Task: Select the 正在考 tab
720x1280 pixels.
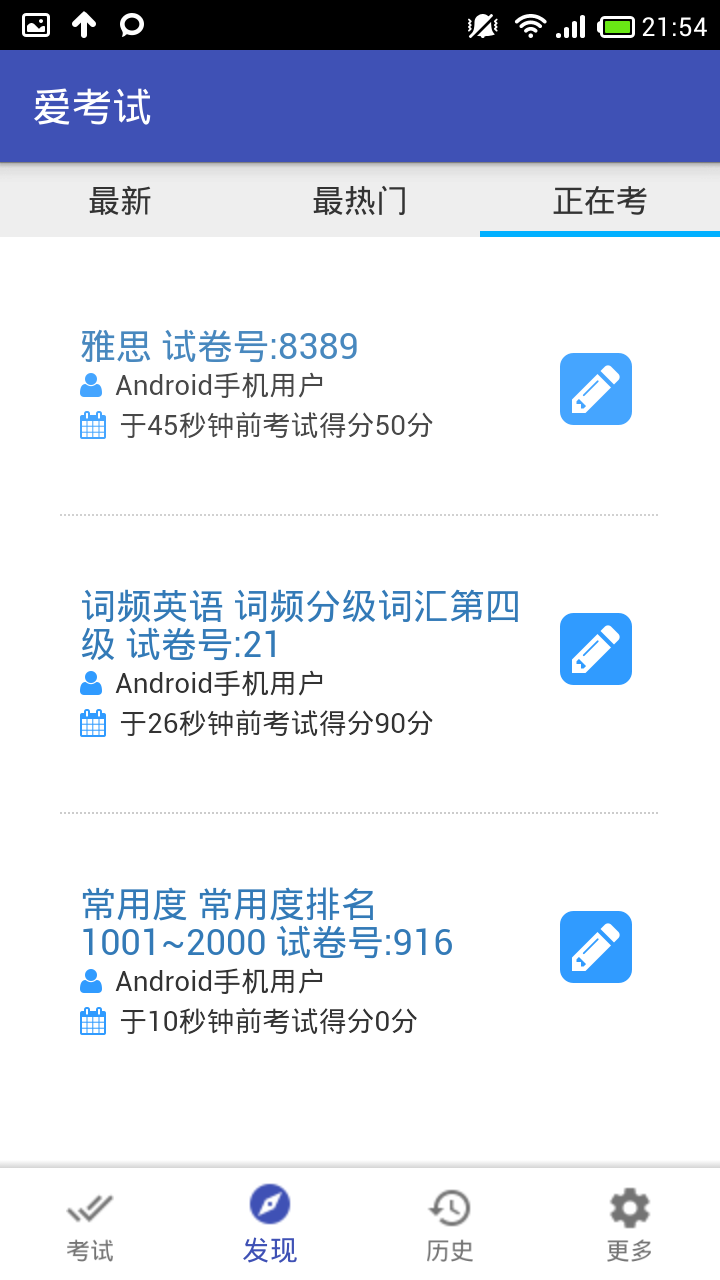Action: click(600, 201)
